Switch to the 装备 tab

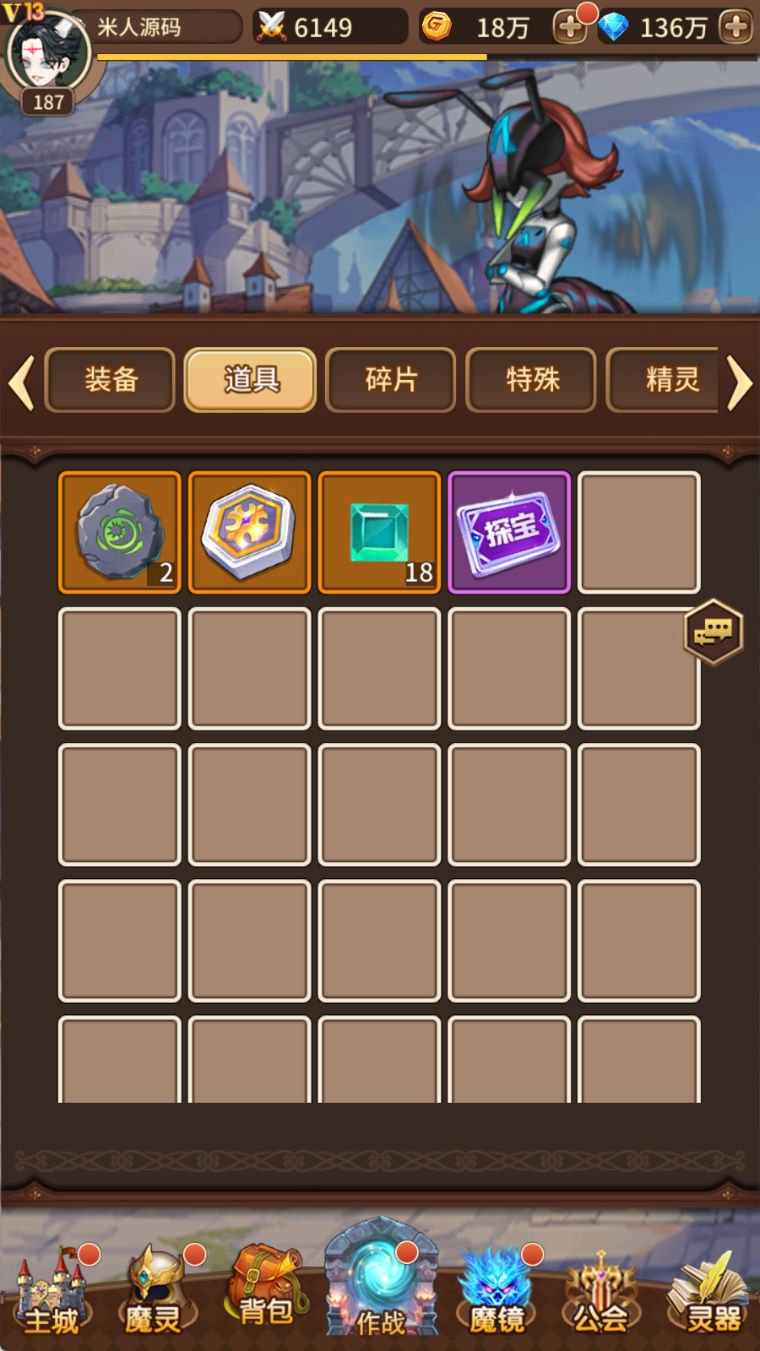(111, 380)
